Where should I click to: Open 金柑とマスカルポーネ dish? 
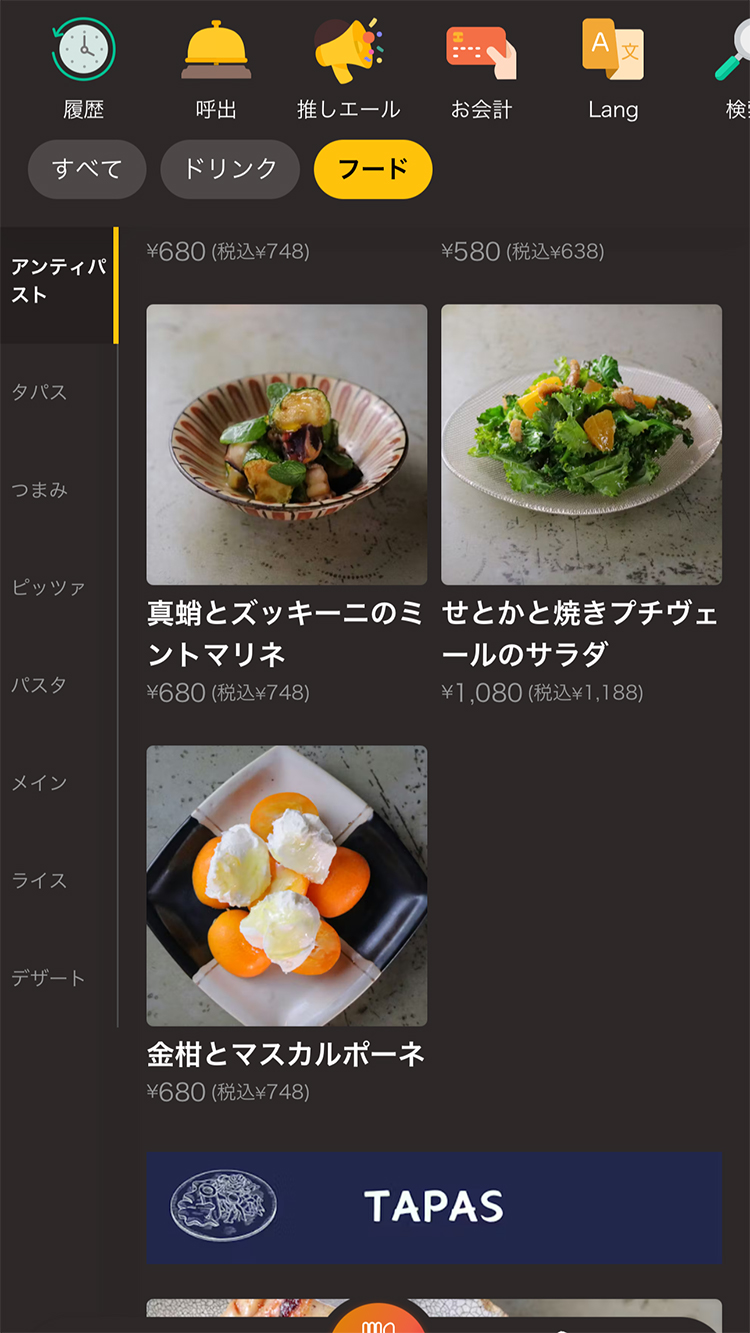(287, 886)
